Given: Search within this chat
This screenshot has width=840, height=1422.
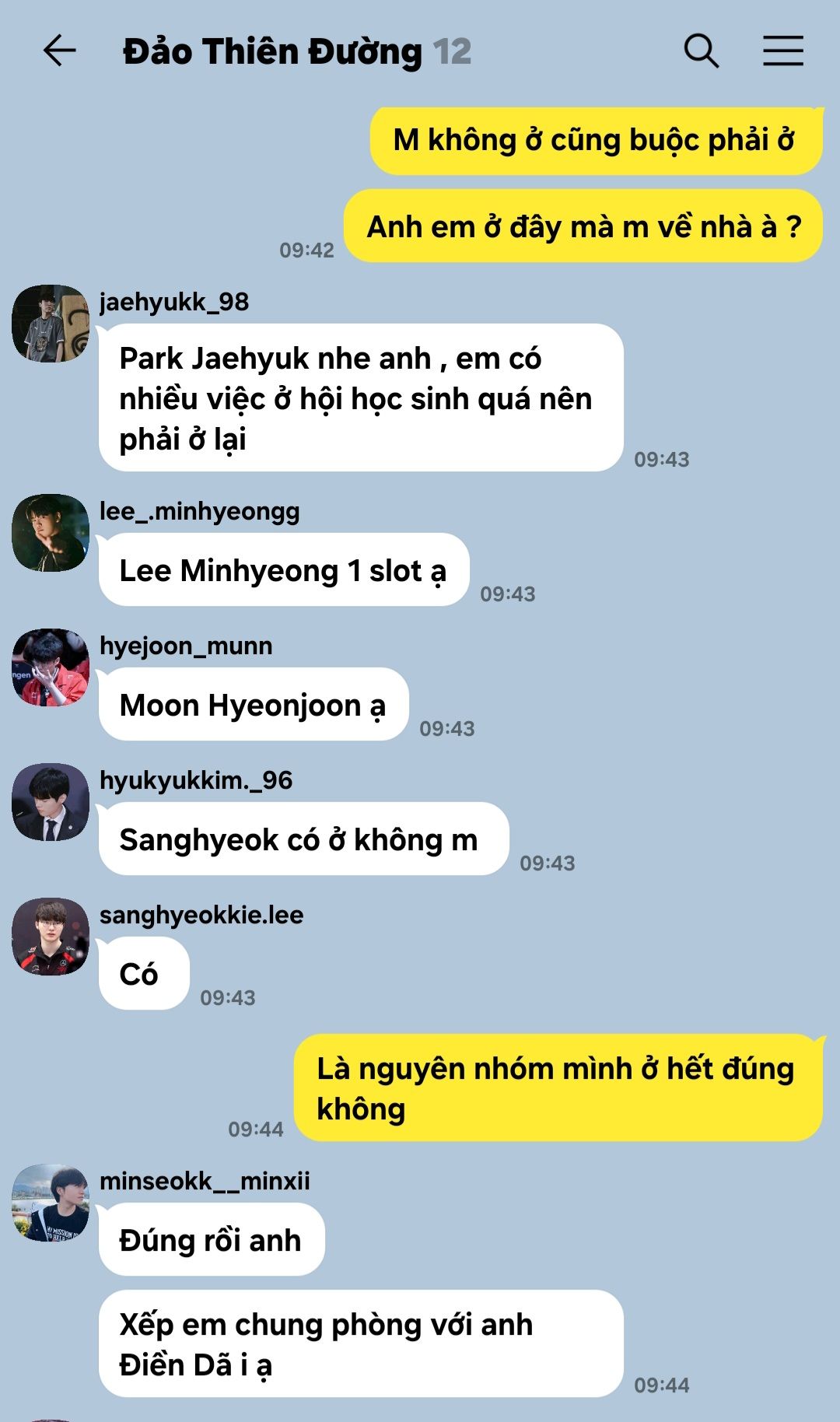Looking at the screenshot, I should pyautogui.click(x=701, y=51).
